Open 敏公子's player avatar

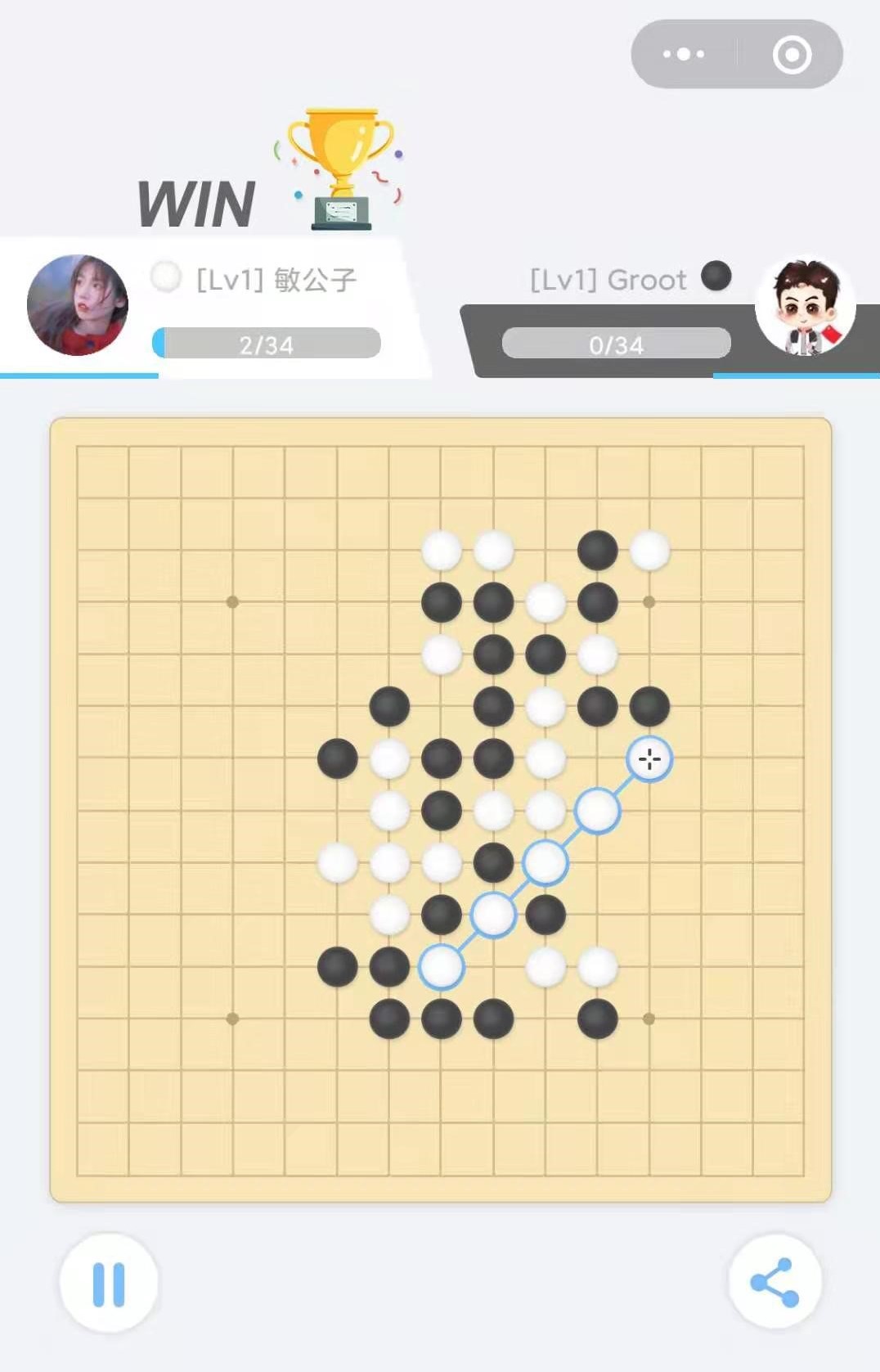pos(78,305)
